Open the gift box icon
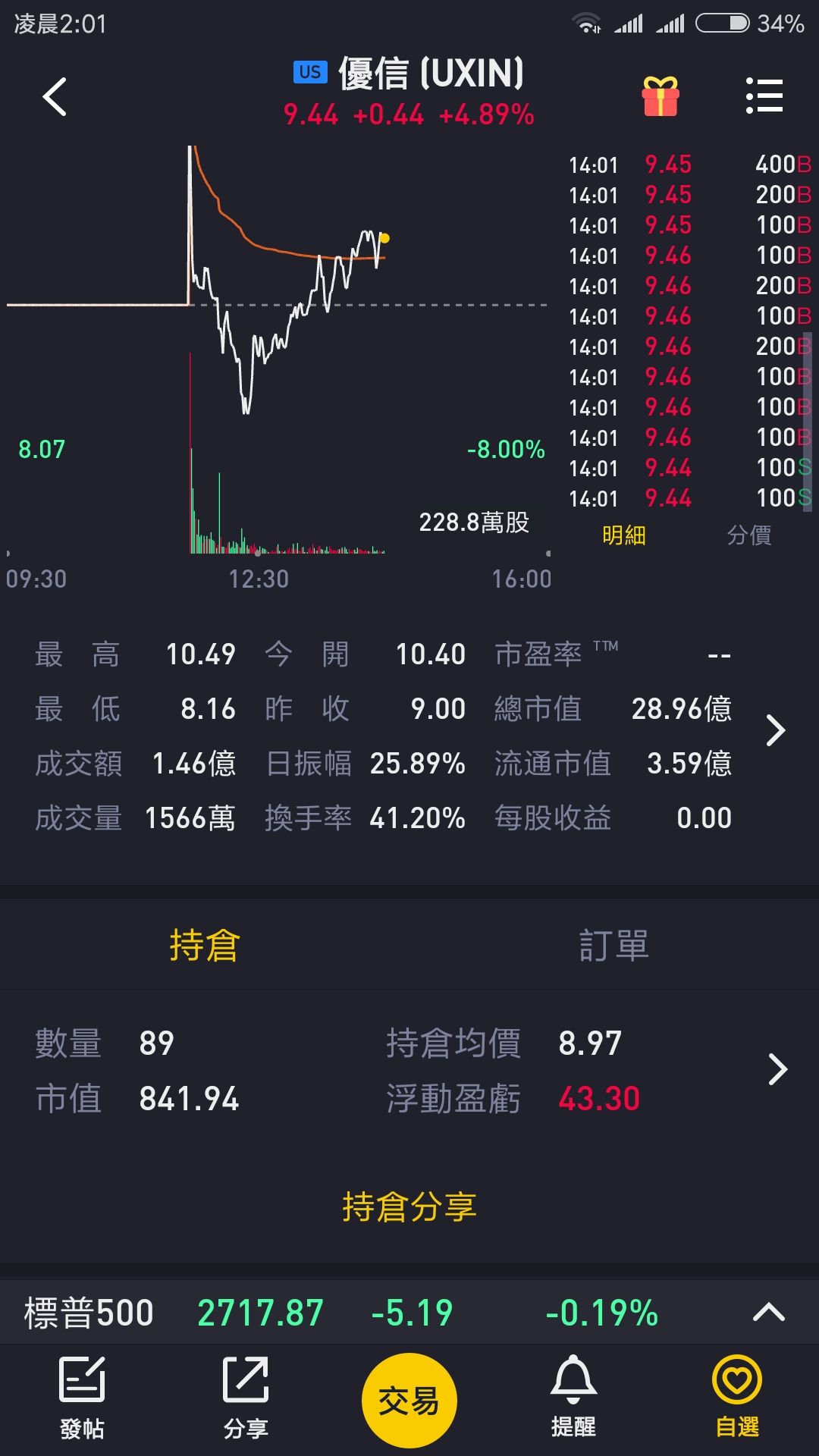 [x=661, y=96]
